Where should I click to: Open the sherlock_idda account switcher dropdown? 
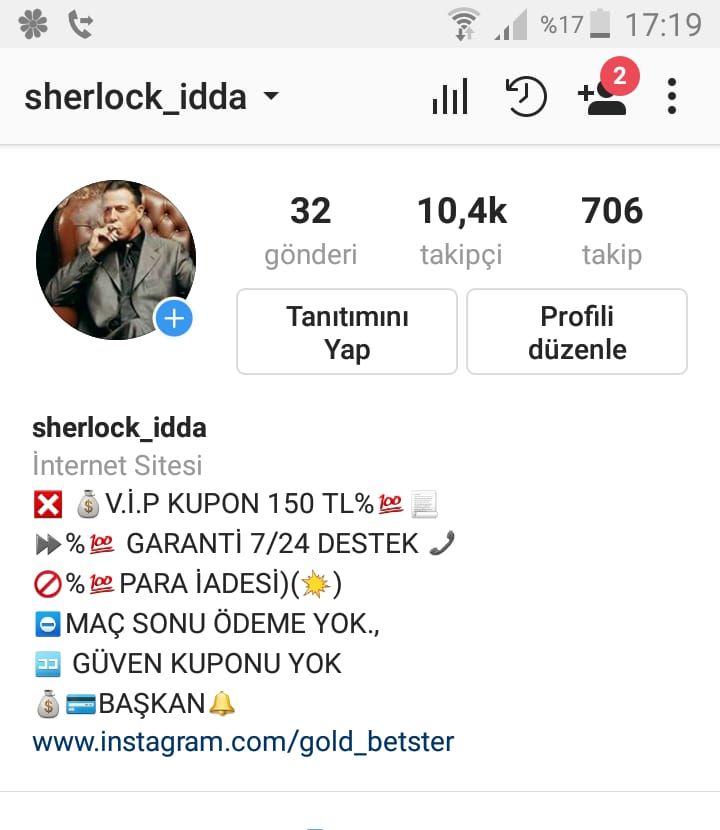(151, 97)
